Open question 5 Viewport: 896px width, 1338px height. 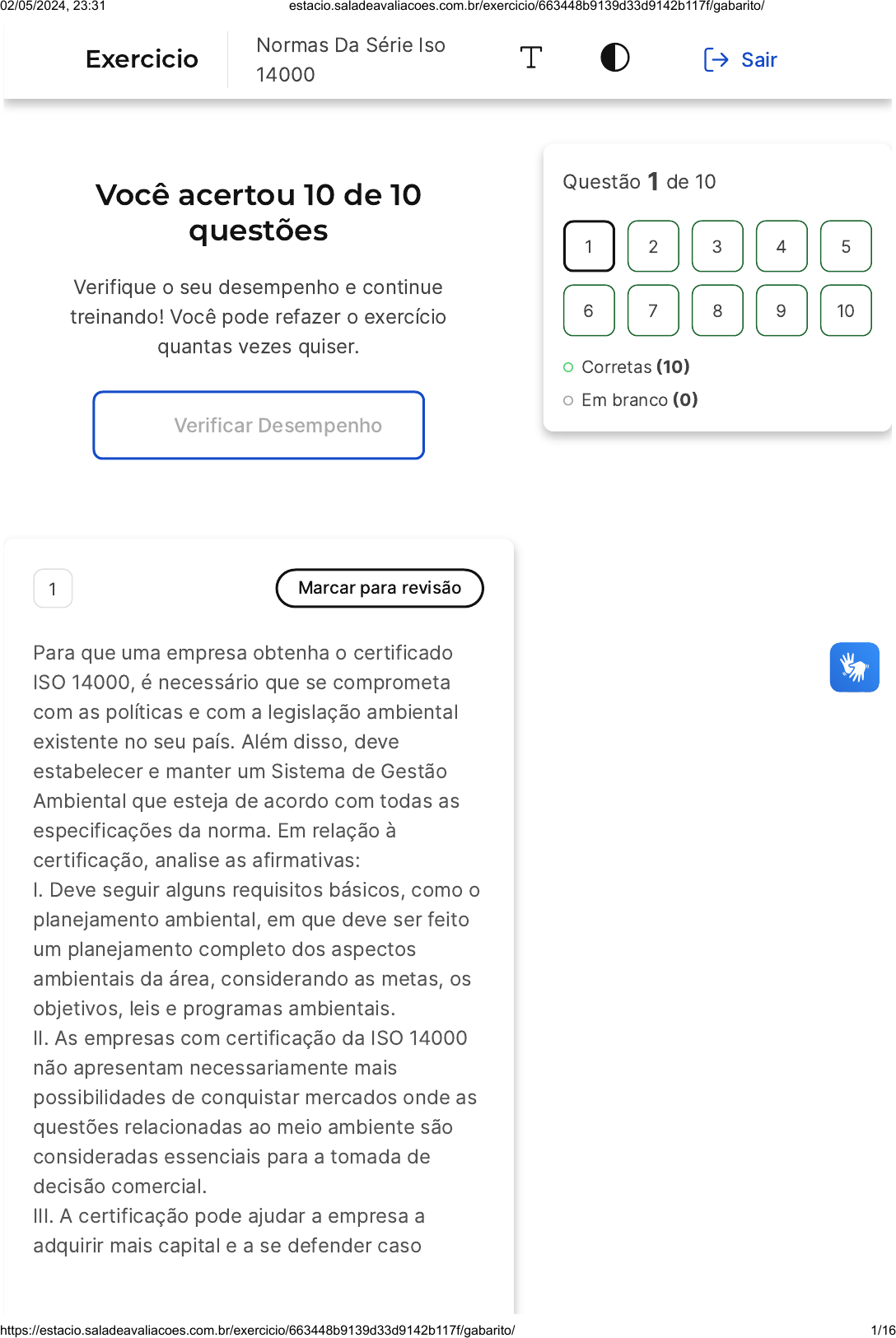click(x=846, y=246)
